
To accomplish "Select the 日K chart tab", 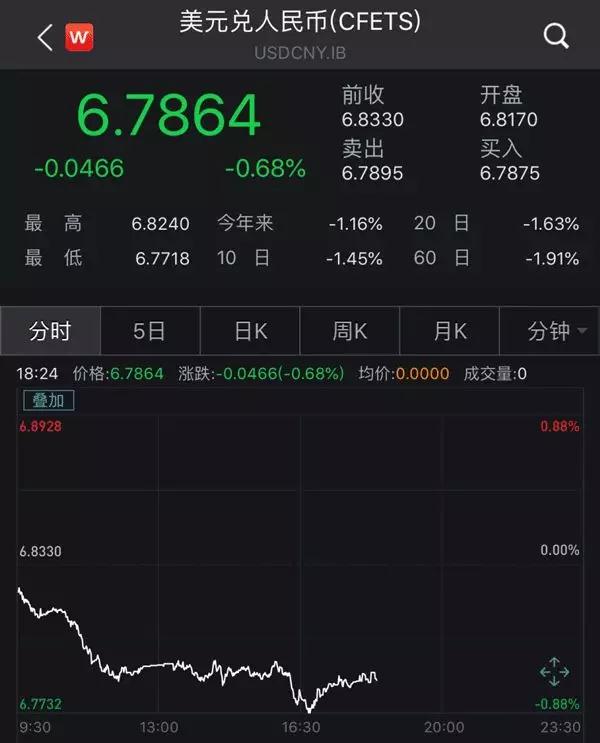I will pos(250,331).
